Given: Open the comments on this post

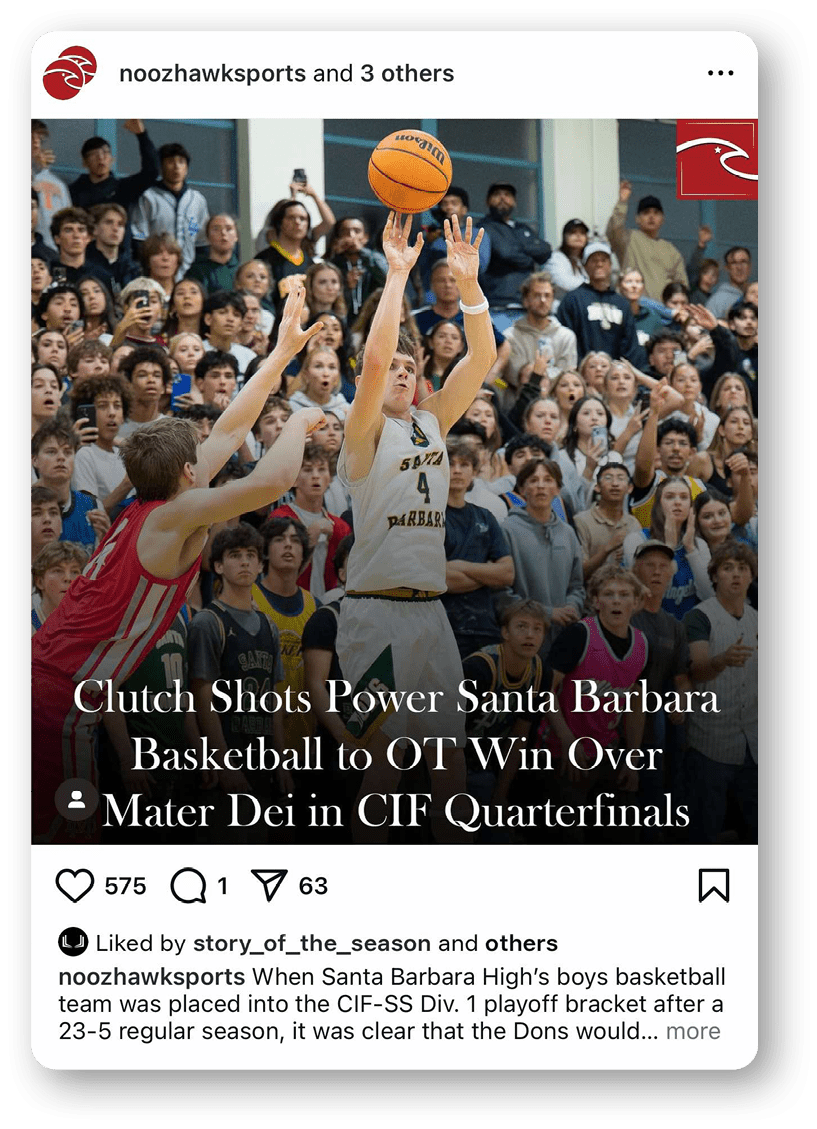Looking at the screenshot, I should tap(187, 886).
